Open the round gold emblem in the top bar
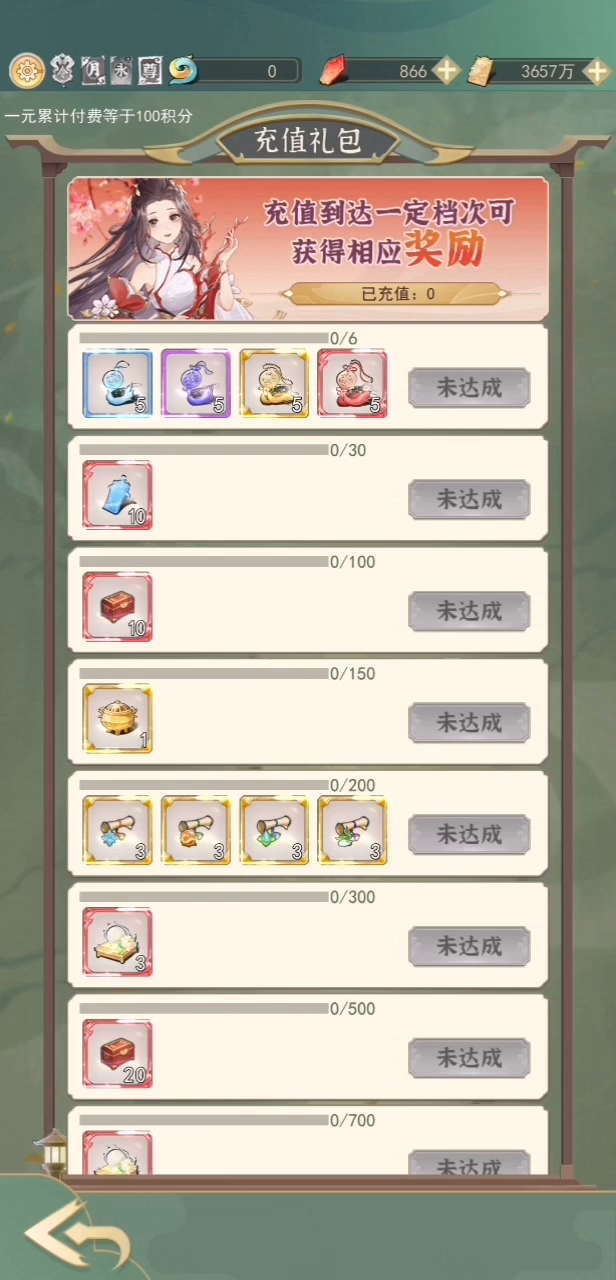616x1280 pixels. [27, 70]
